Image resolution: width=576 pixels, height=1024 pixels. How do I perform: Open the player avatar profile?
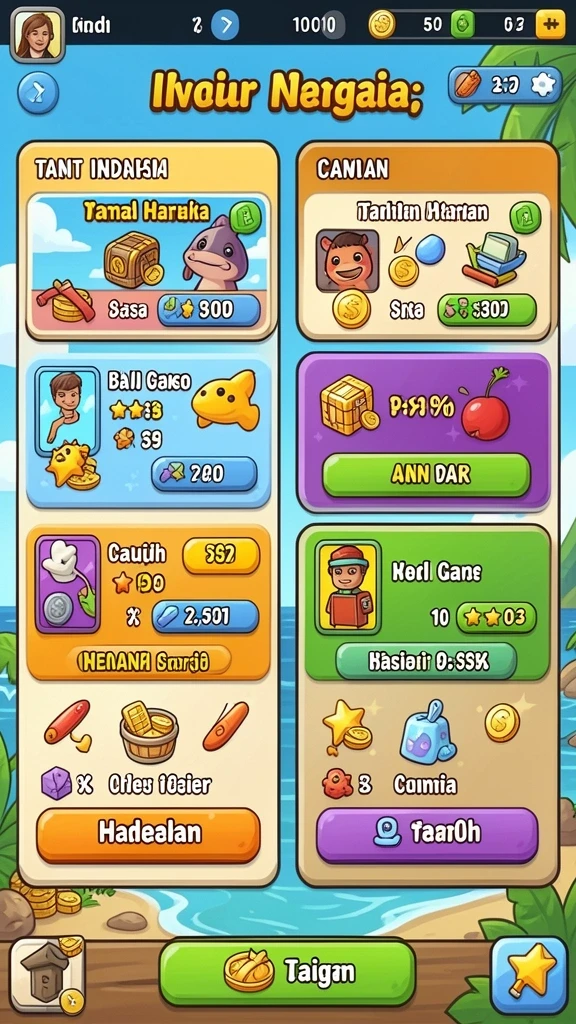(x=37, y=34)
